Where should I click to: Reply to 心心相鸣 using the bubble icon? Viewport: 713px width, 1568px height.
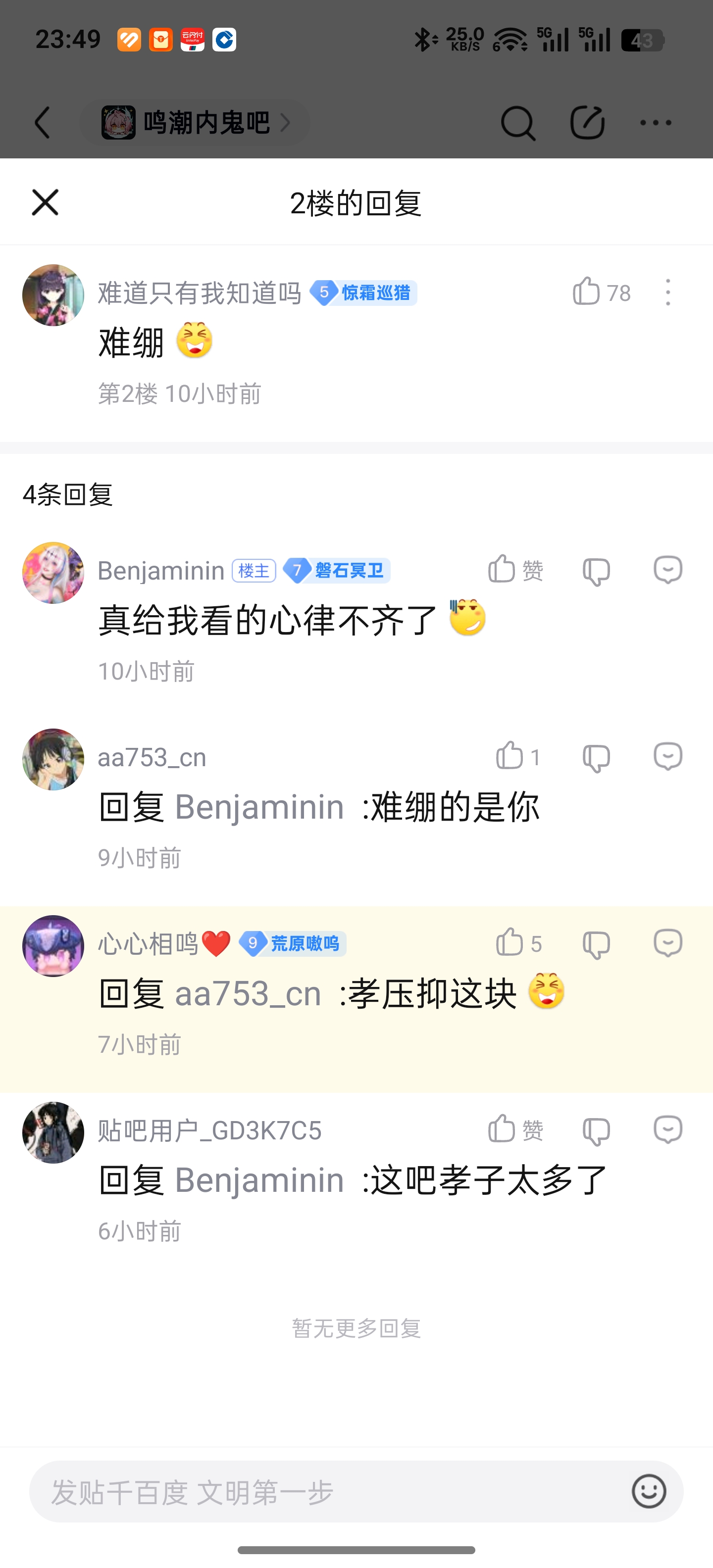[668, 943]
